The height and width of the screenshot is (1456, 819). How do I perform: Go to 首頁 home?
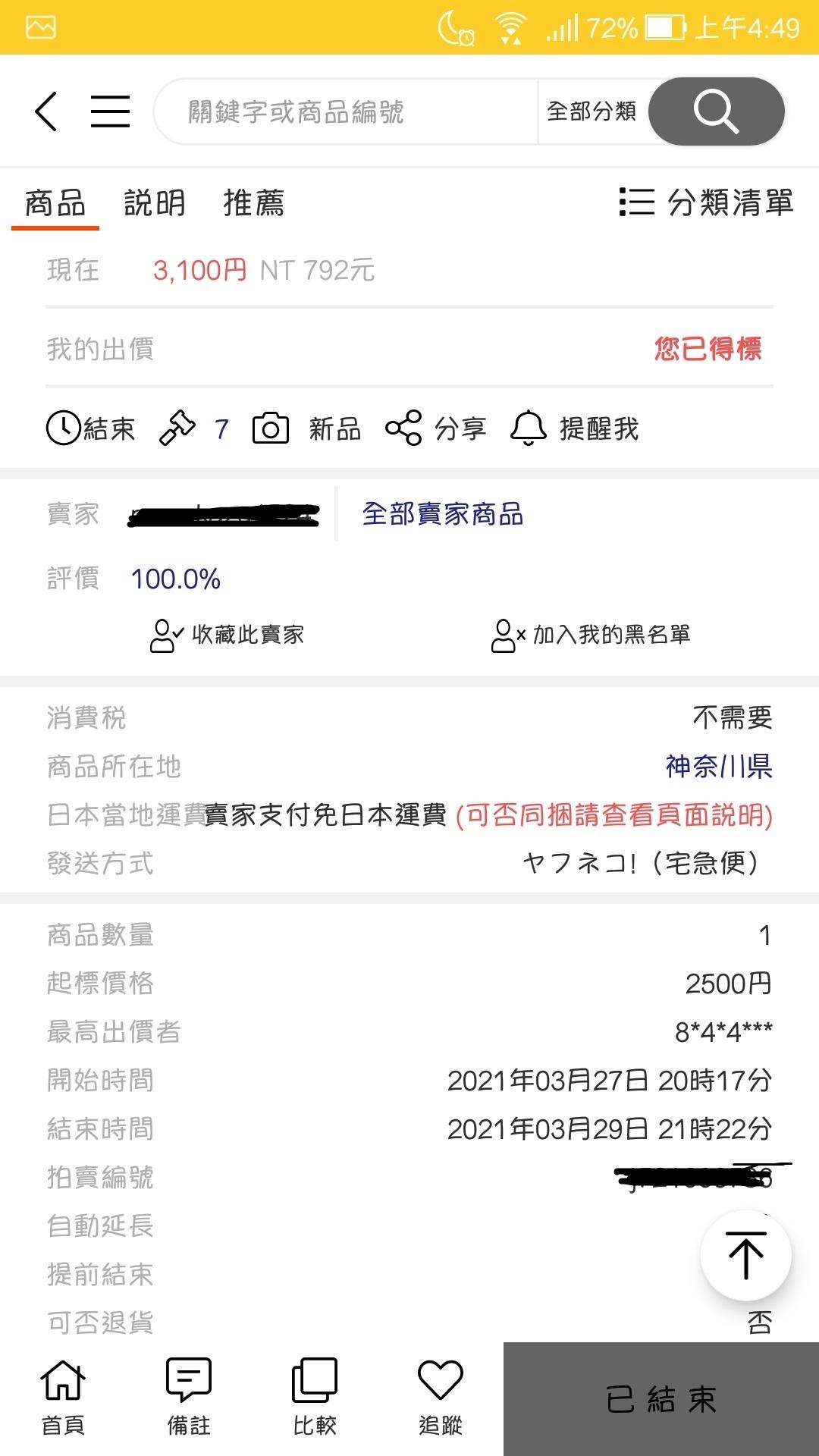coord(63,1398)
